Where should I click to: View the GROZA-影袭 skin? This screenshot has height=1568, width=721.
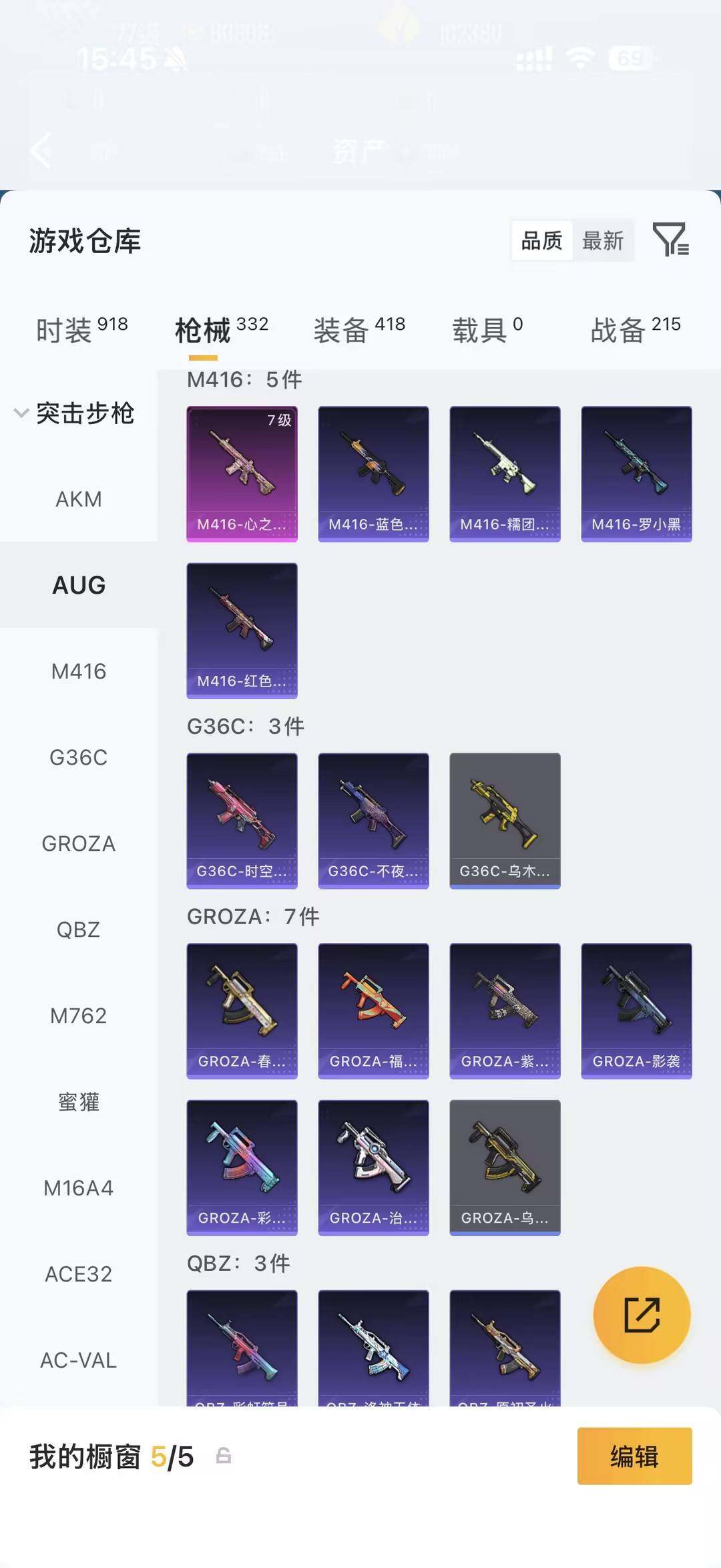click(636, 1011)
